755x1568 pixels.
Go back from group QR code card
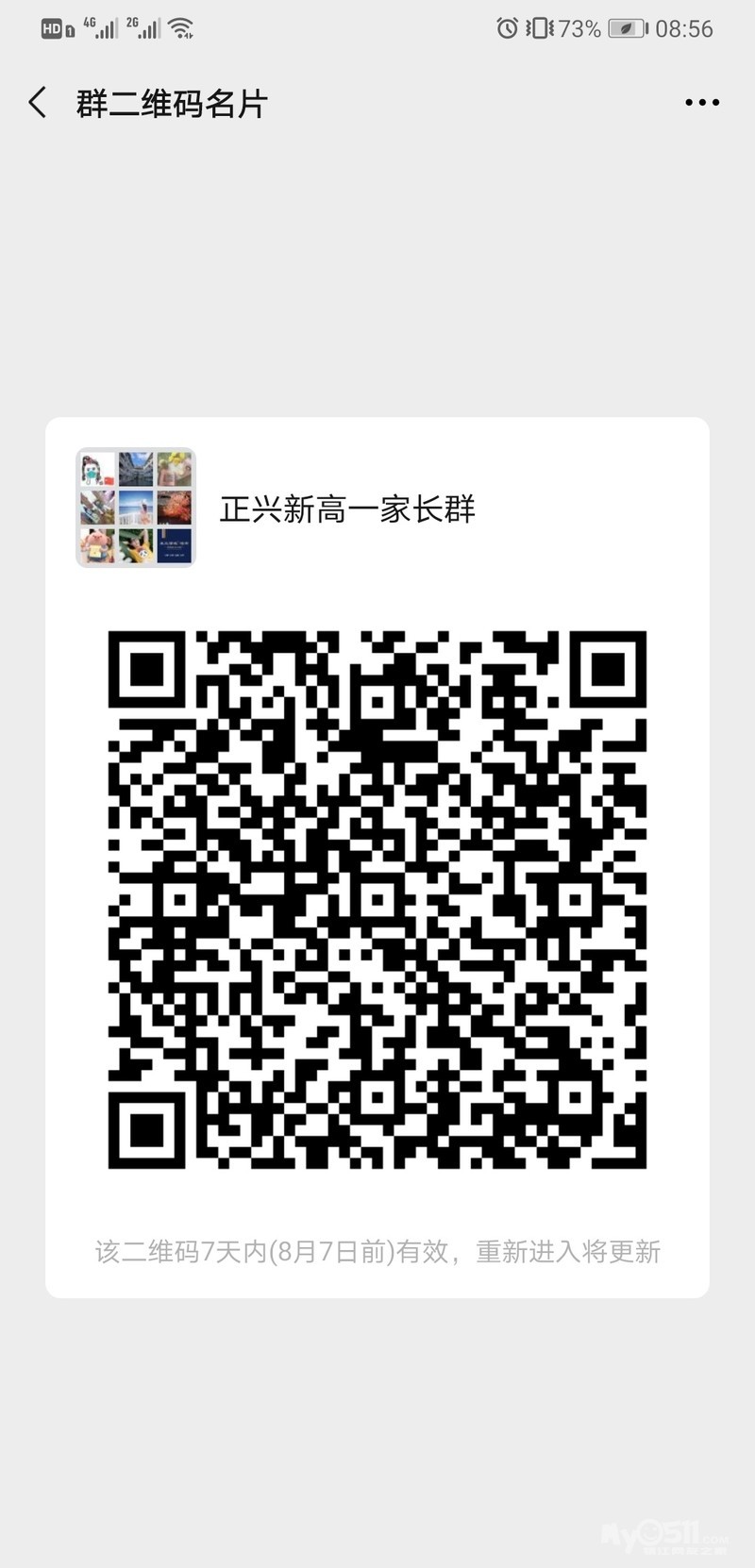(38, 103)
